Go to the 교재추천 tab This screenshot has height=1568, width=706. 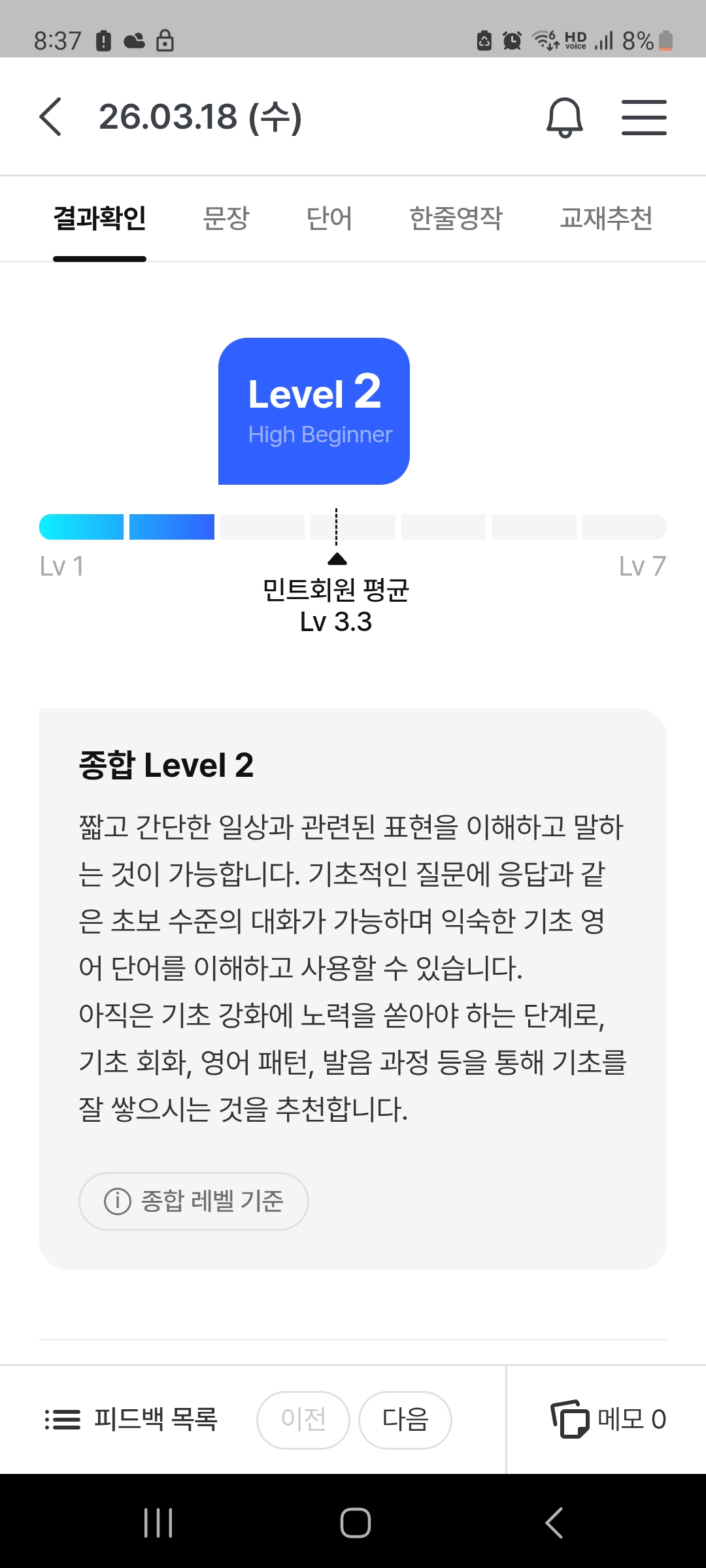point(606,218)
